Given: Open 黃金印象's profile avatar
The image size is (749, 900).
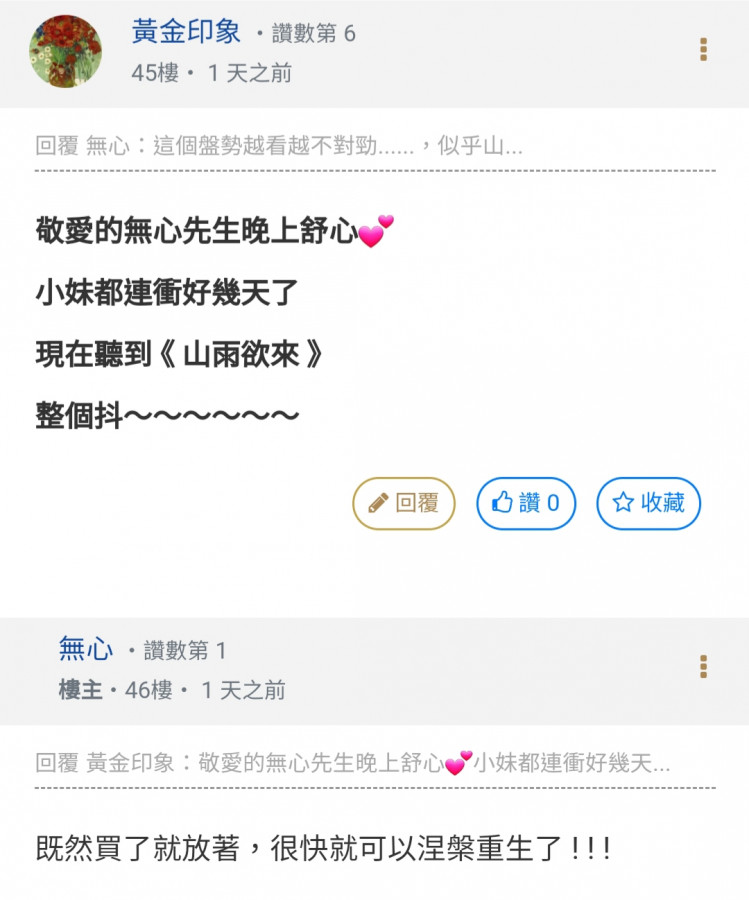Looking at the screenshot, I should pos(66,51).
